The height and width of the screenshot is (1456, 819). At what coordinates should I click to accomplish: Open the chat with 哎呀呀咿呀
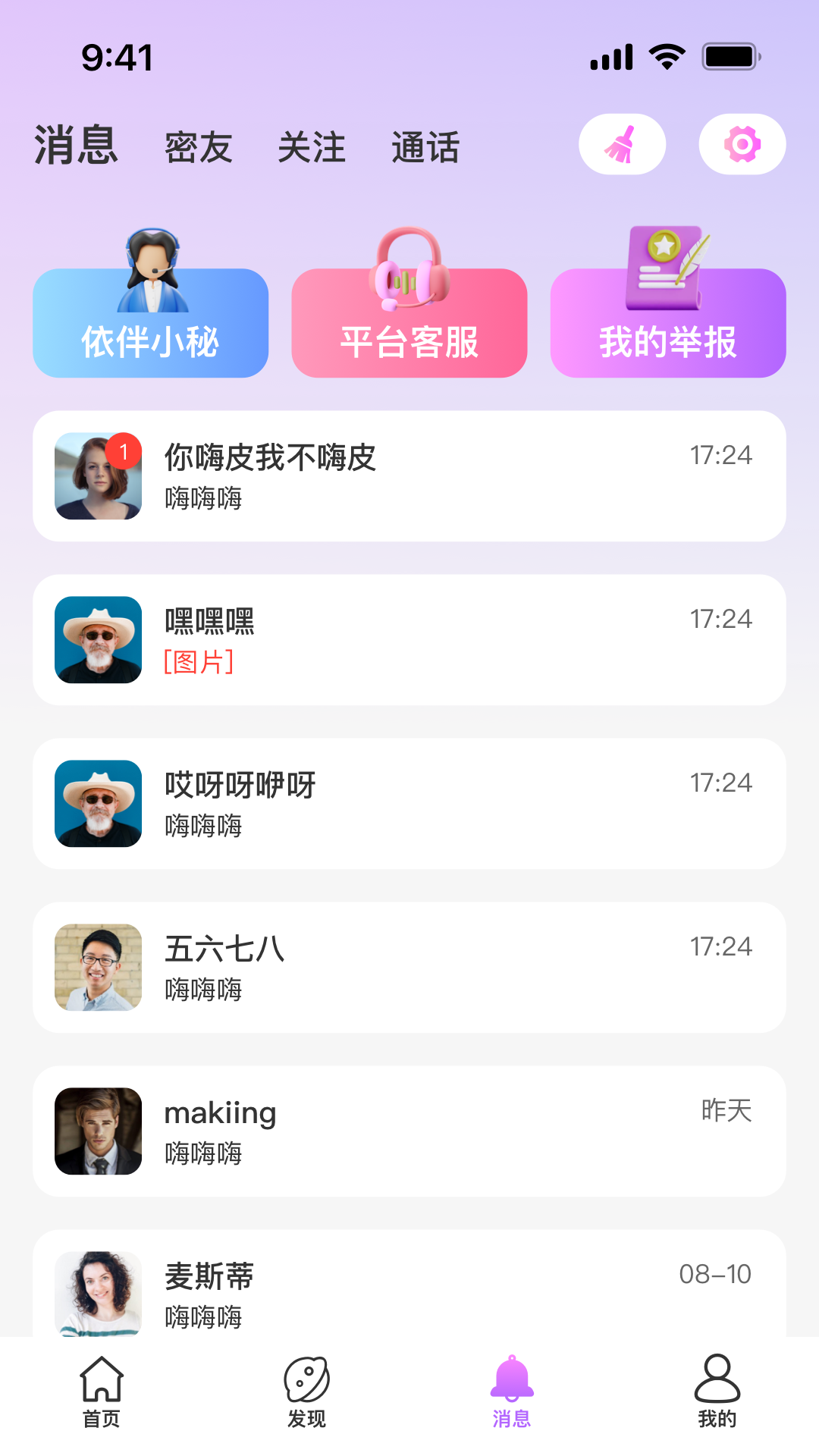409,804
